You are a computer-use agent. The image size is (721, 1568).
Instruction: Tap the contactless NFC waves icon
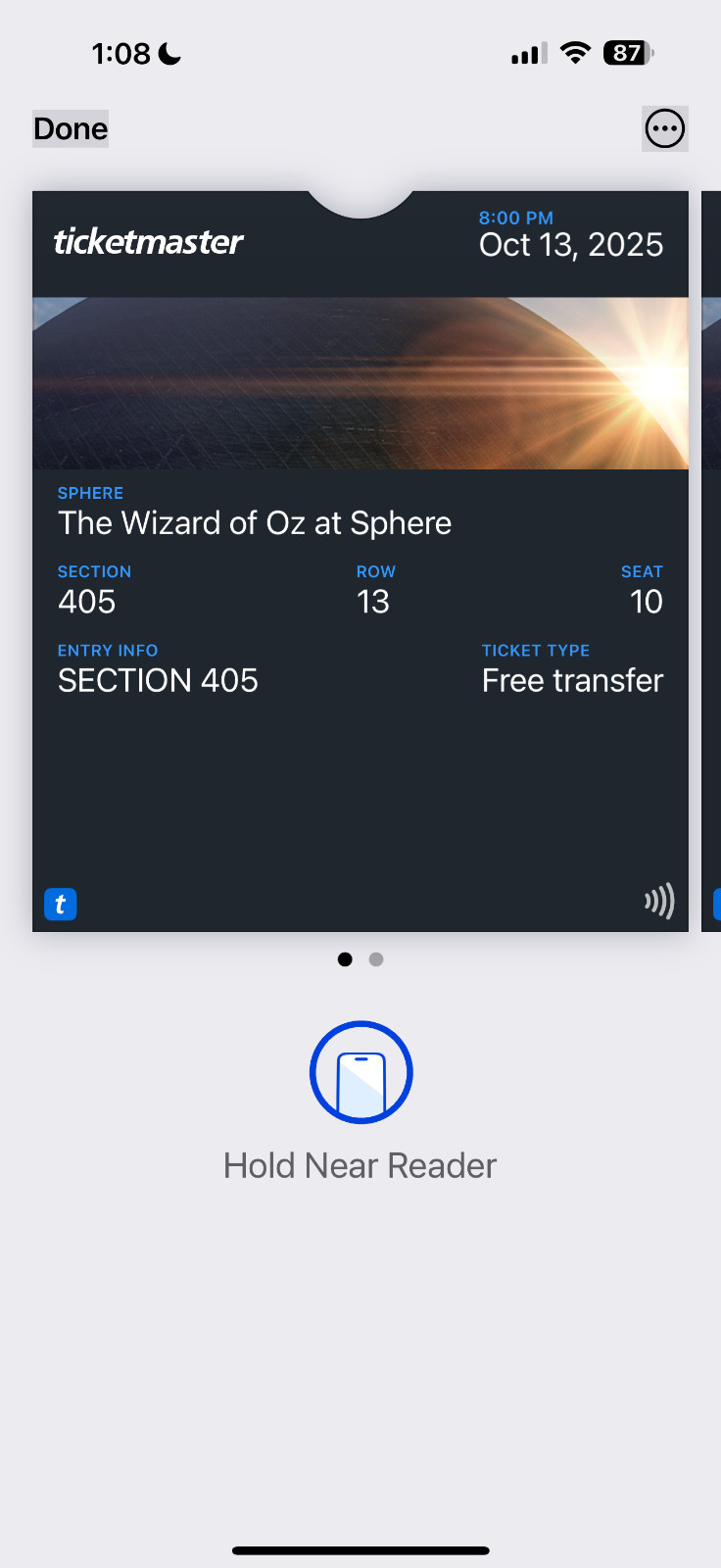click(660, 901)
